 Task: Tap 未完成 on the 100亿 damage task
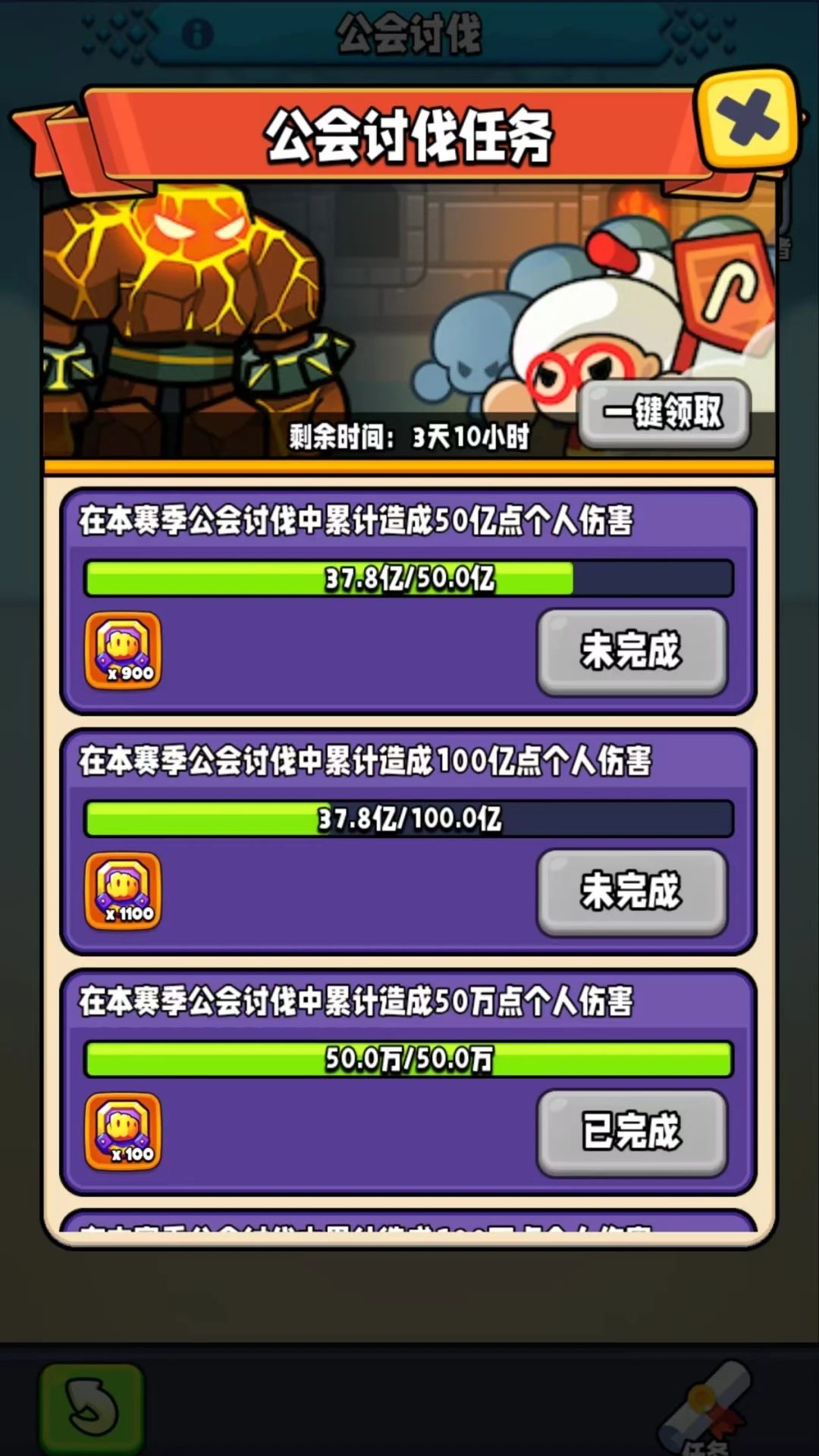[632, 892]
